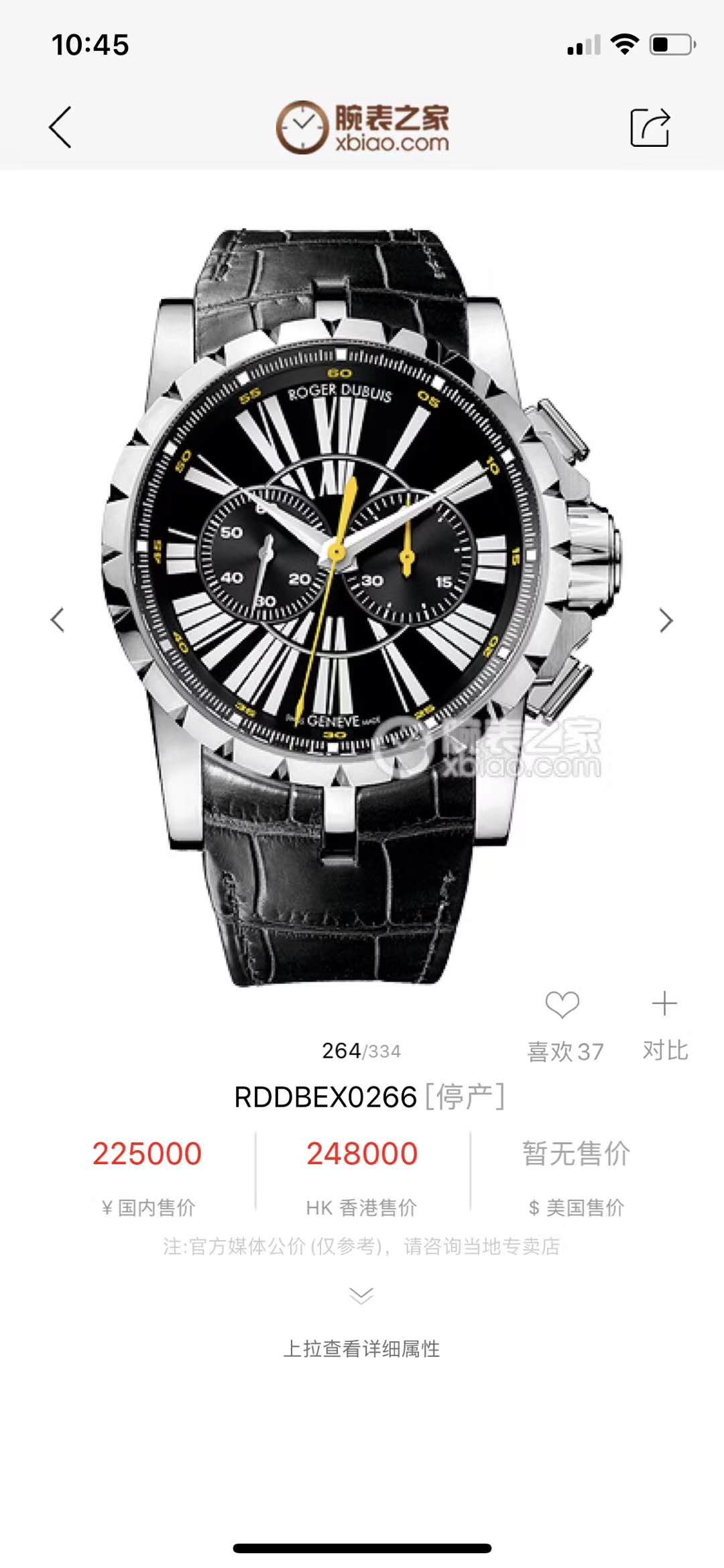The image size is (724, 1568).
Task: Expand detailed attributes via the down chevron
Action: coord(361,1295)
